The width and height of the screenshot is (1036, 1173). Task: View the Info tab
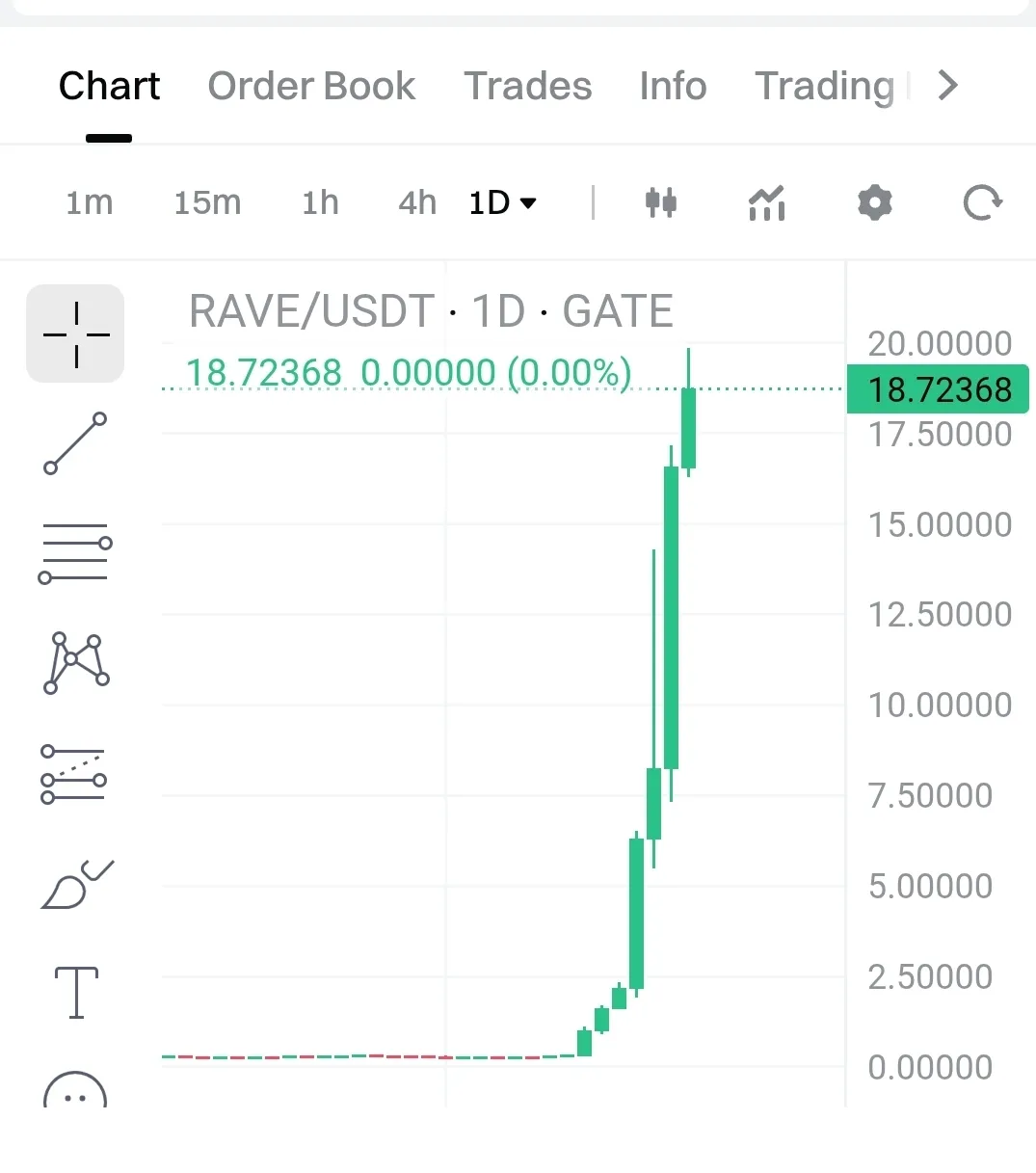pos(673,86)
